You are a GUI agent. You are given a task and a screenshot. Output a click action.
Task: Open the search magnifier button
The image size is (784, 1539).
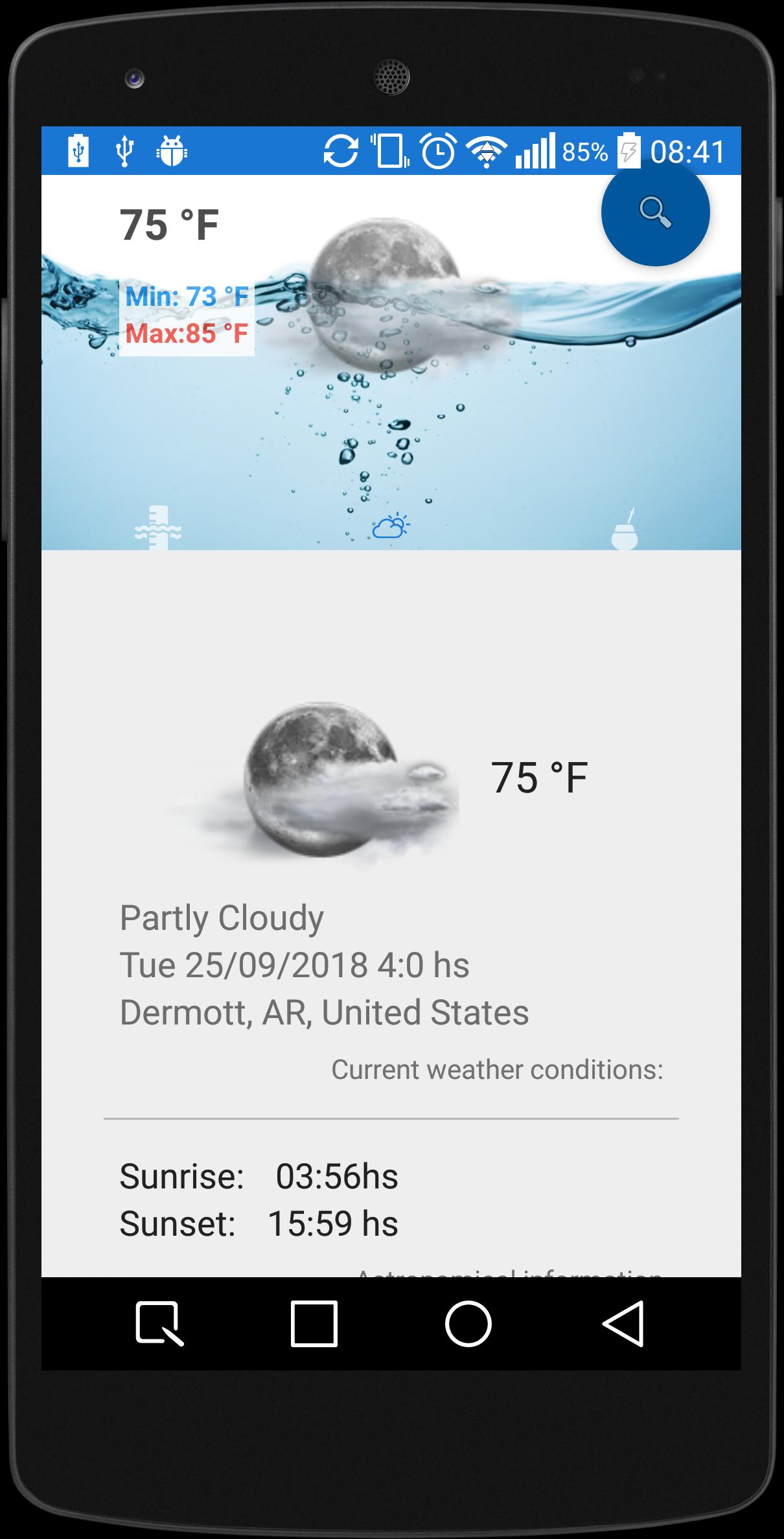coord(655,212)
